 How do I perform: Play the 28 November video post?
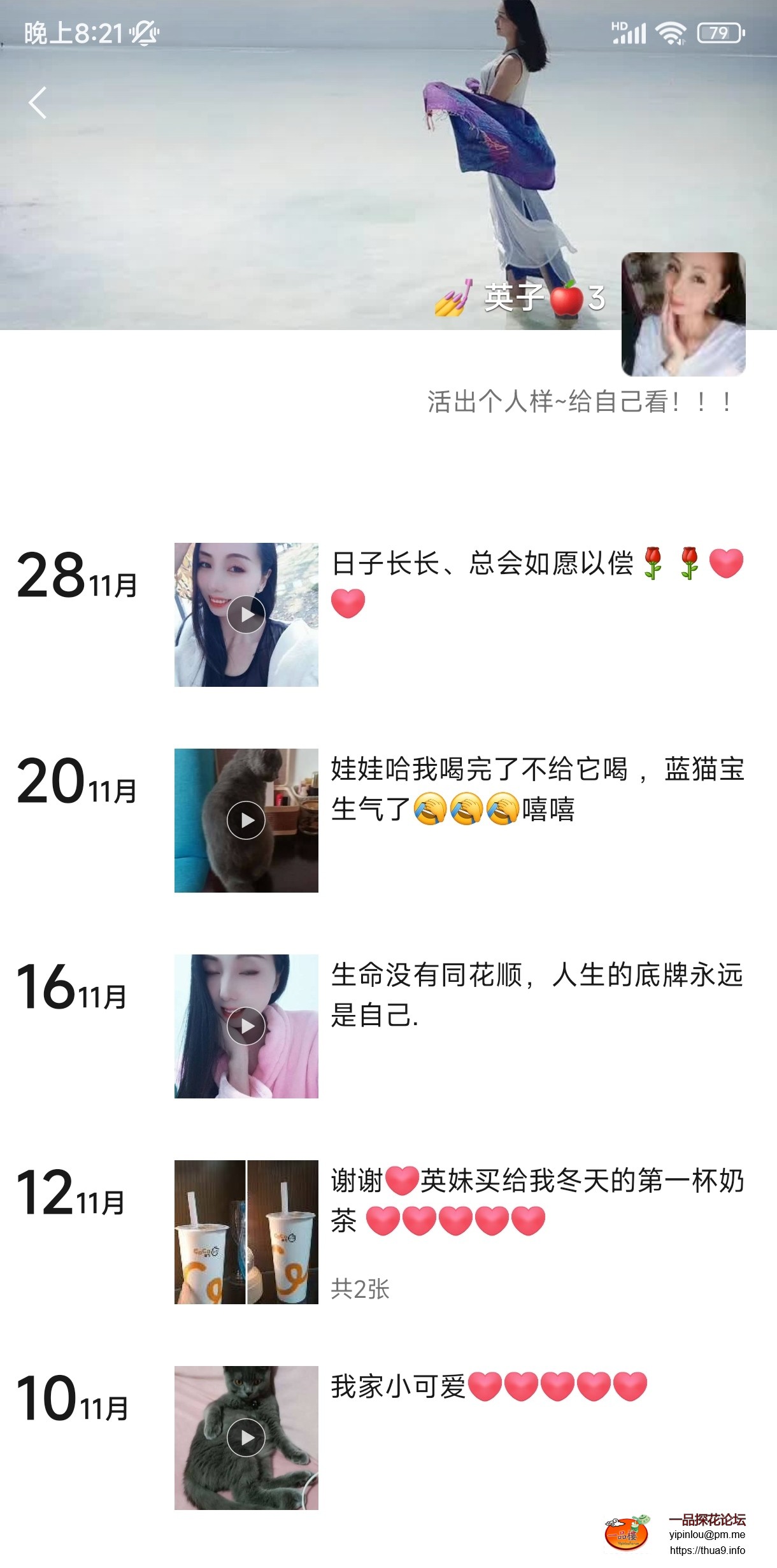[246, 615]
